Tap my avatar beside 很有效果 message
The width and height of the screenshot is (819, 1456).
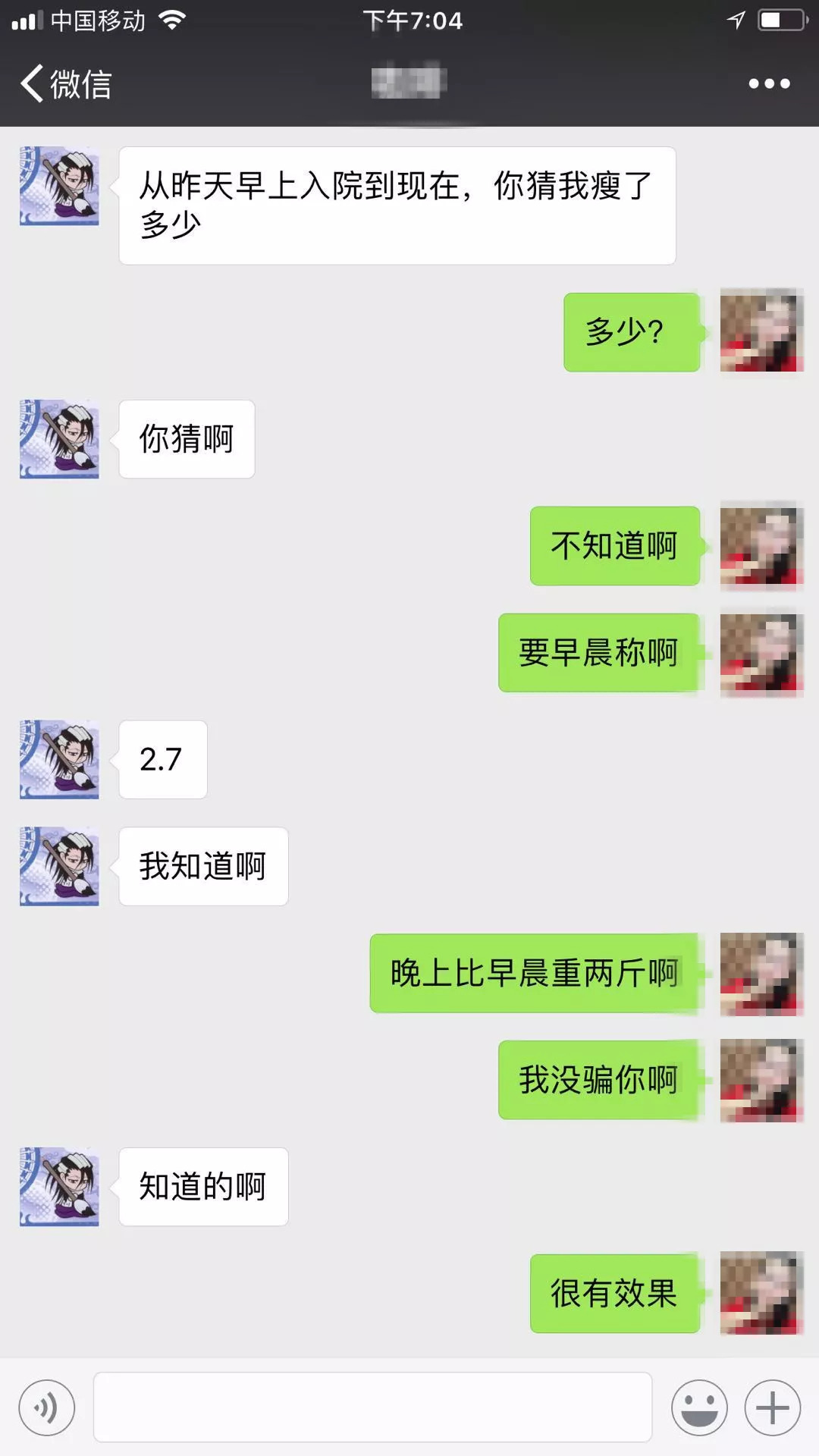pyautogui.click(x=761, y=1293)
